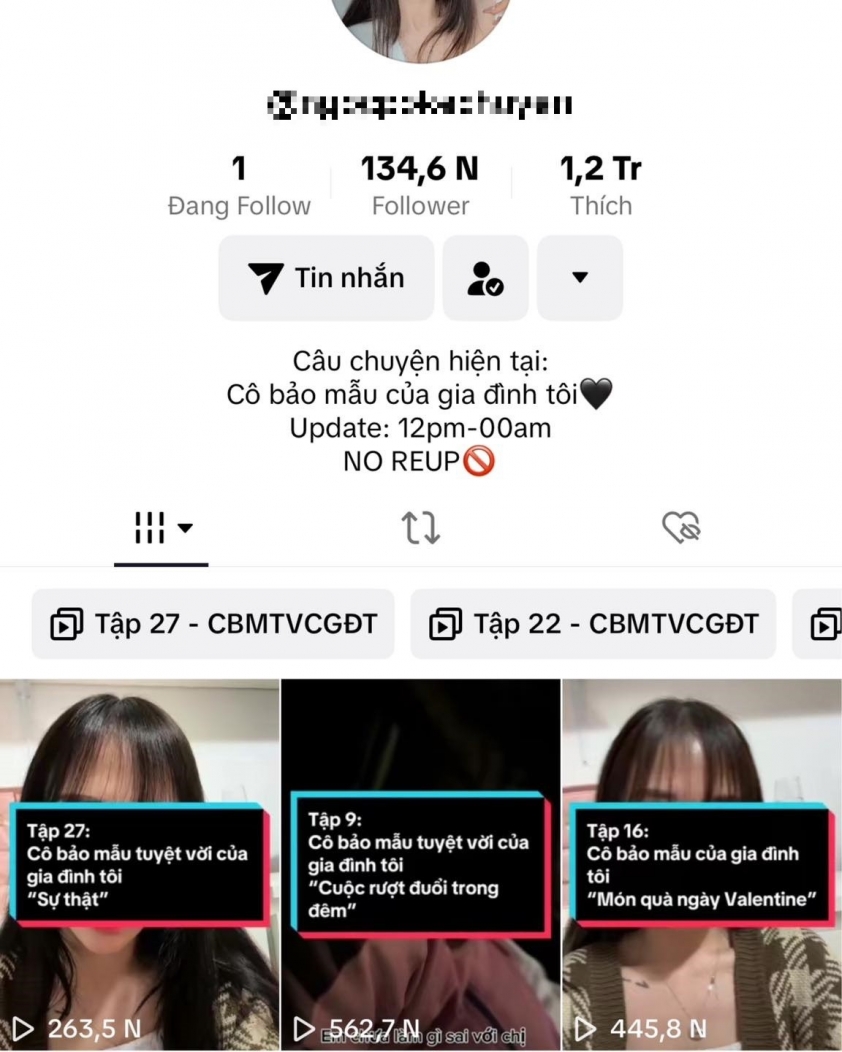Play the Tập 9 "Cuộc rượt đuổi trong đêm" video
Image resolution: width=842 pixels, height=1052 pixels.
[420, 865]
